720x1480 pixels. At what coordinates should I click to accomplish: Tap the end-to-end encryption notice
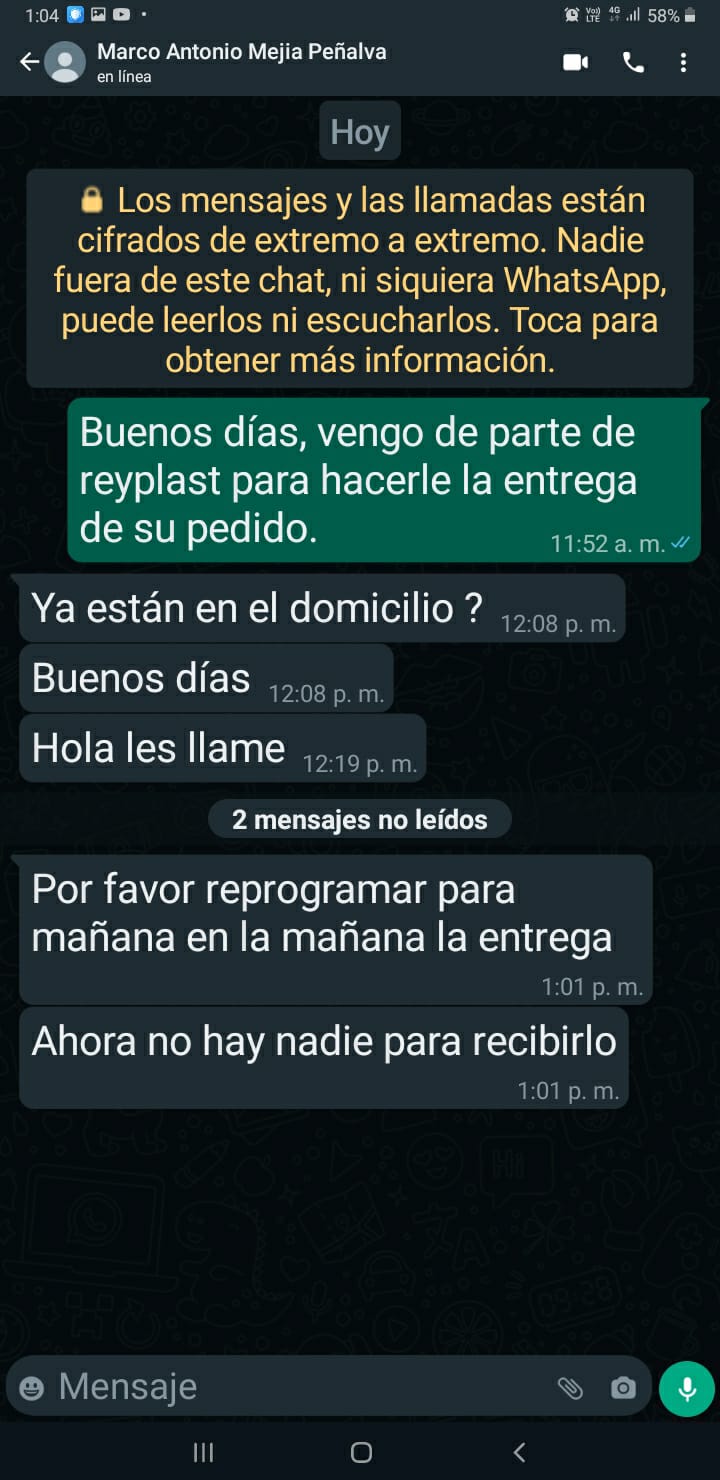(360, 278)
